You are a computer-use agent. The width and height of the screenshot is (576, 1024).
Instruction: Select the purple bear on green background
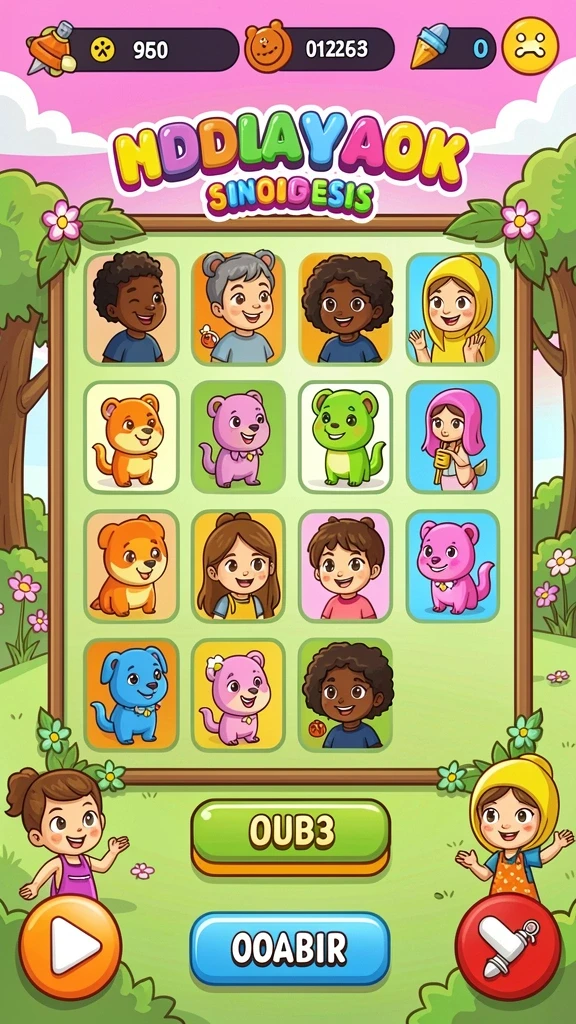click(x=238, y=437)
